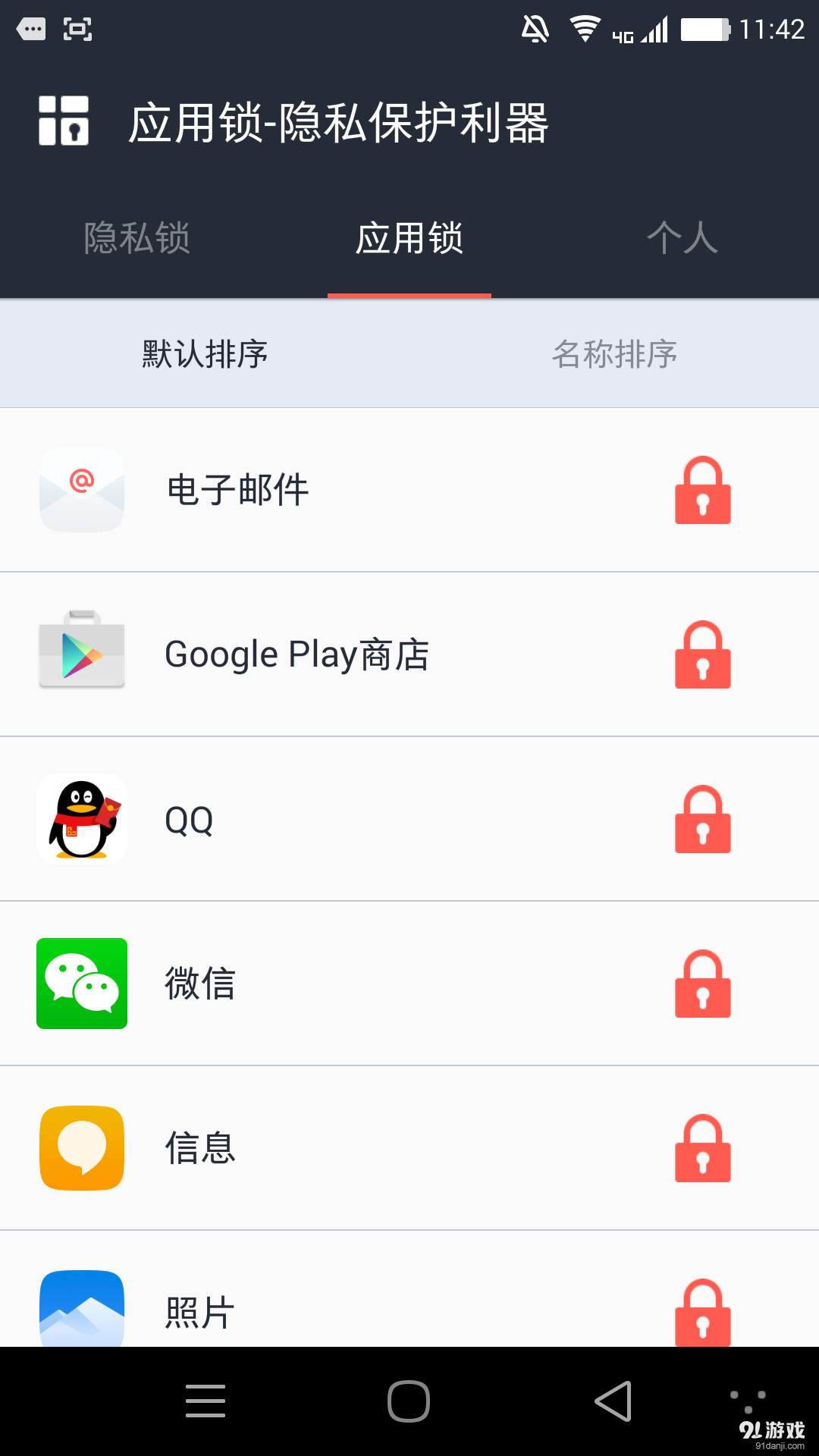Open the 个人 tab
The image size is (819, 1456).
coord(682,238)
